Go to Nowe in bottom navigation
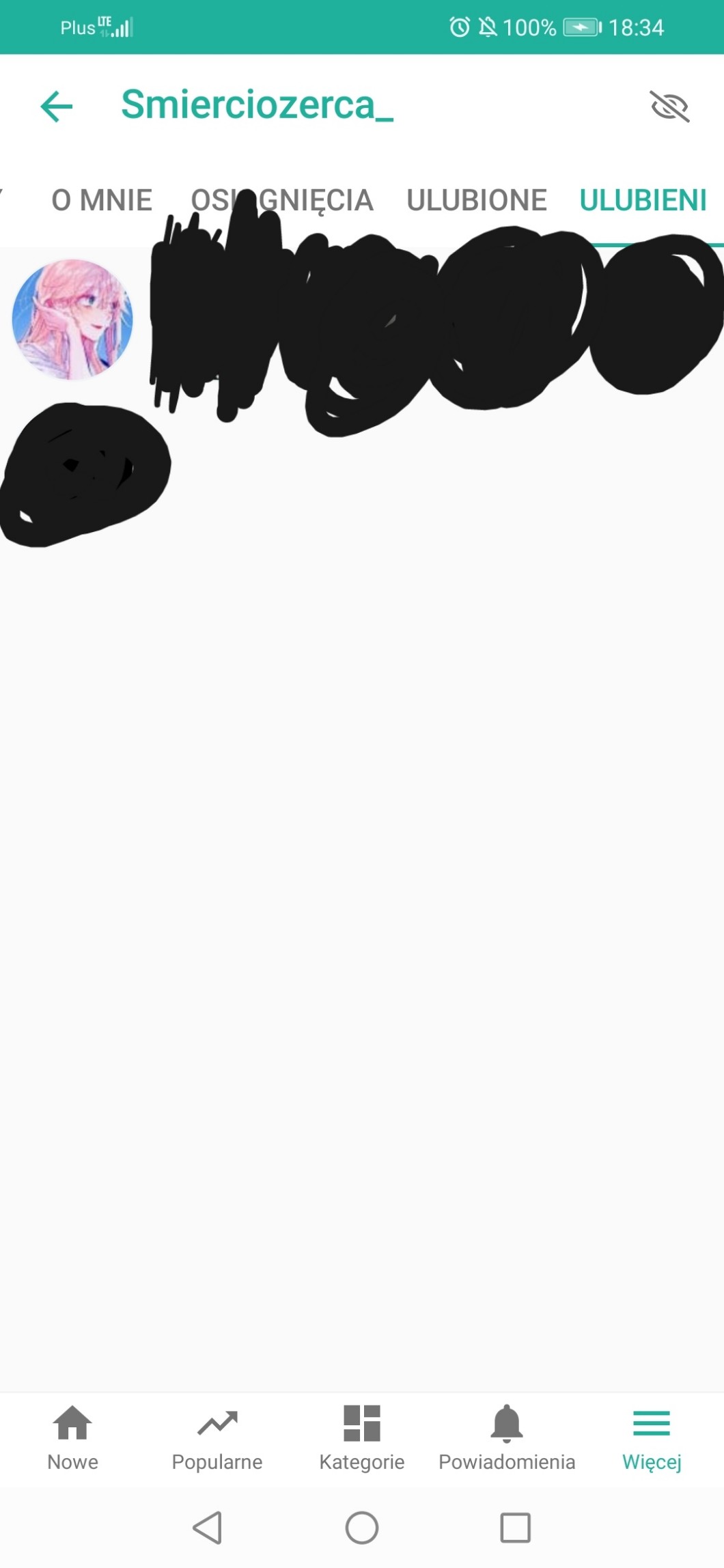Viewport: 724px width, 1568px height. 72,1438
